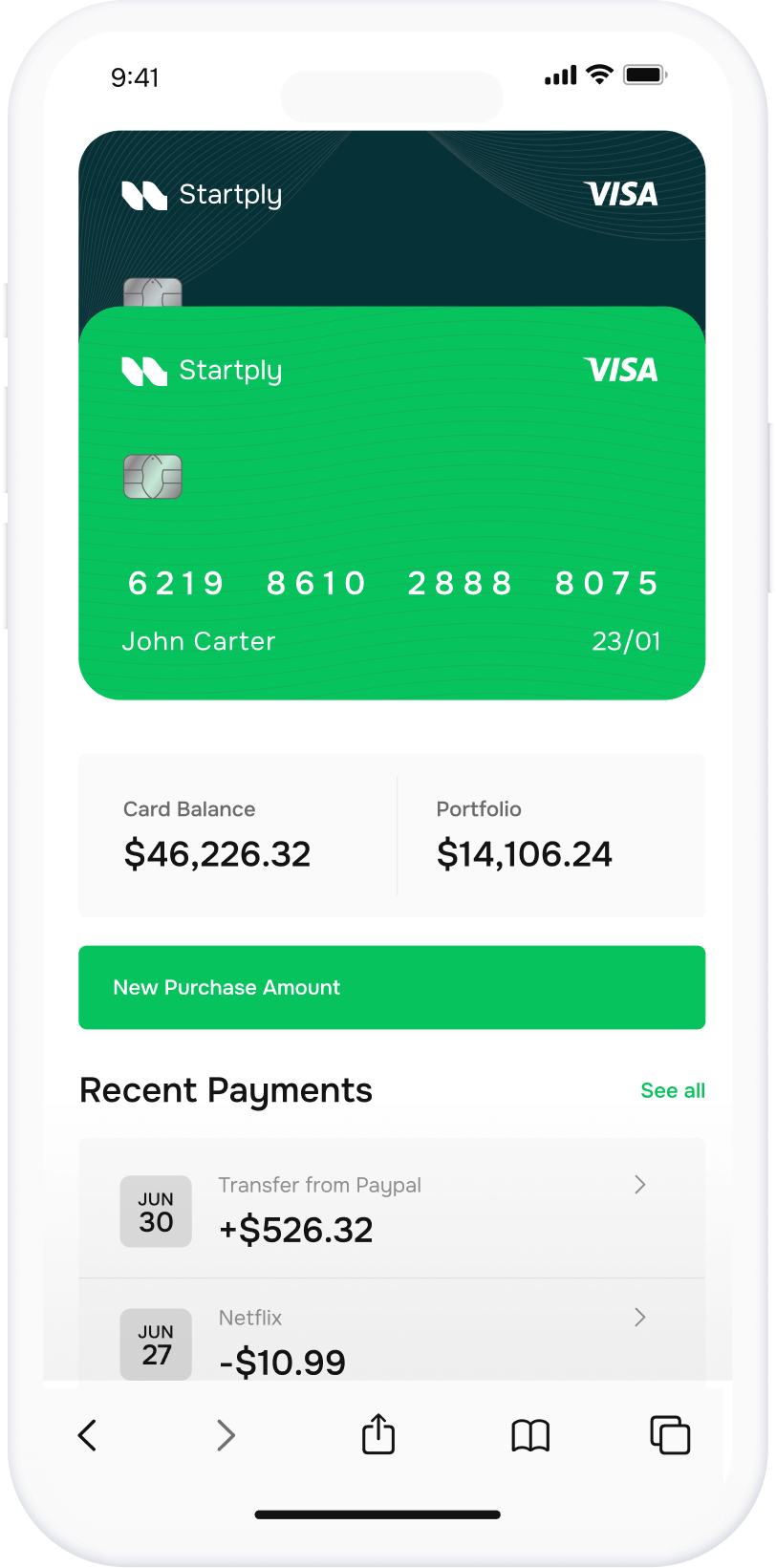776x1568 pixels.
Task: Expand the Transfer from Paypal payment details
Action: [x=640, y=1185]
